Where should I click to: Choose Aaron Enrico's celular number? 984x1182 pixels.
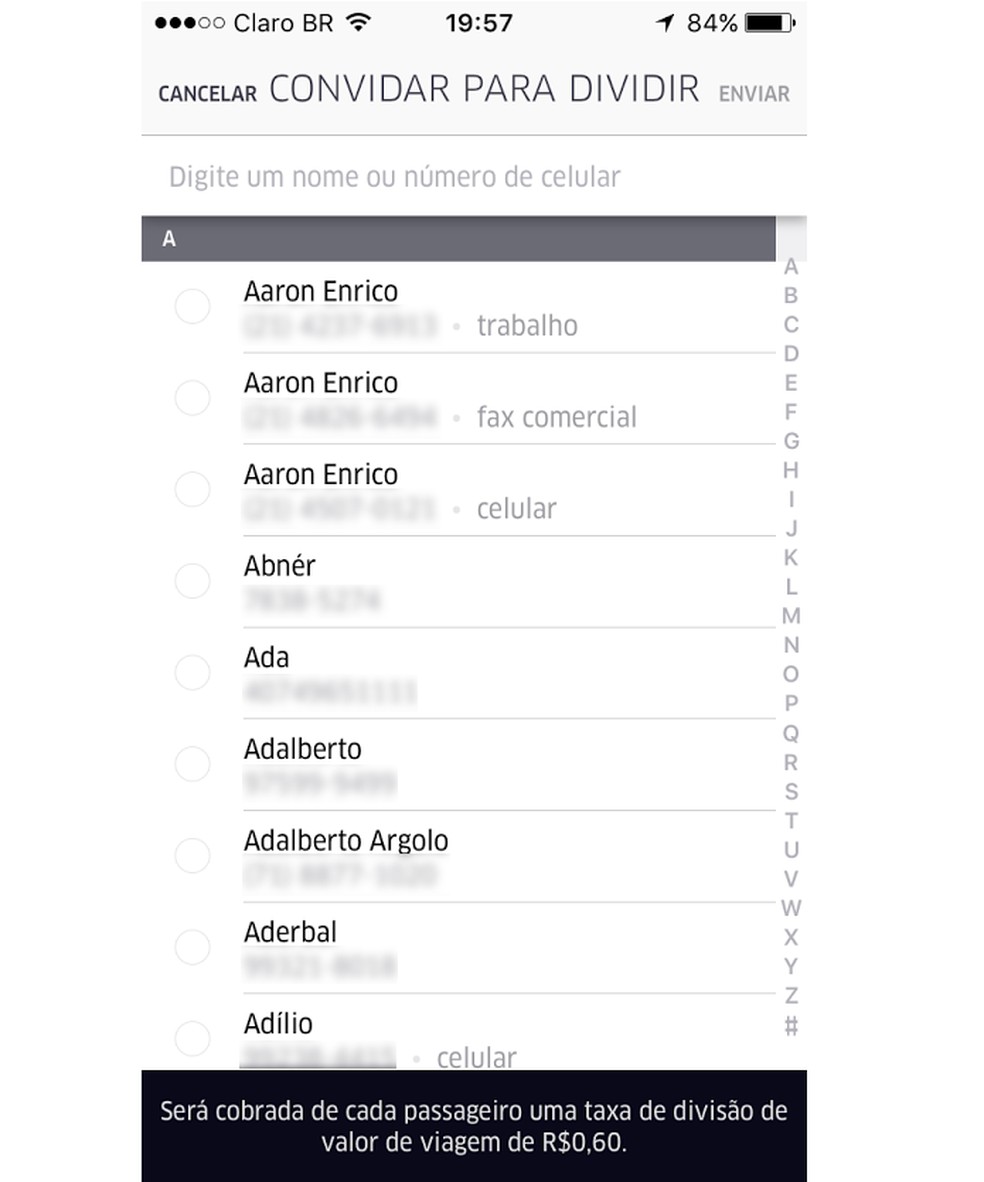tap(192, 490)
